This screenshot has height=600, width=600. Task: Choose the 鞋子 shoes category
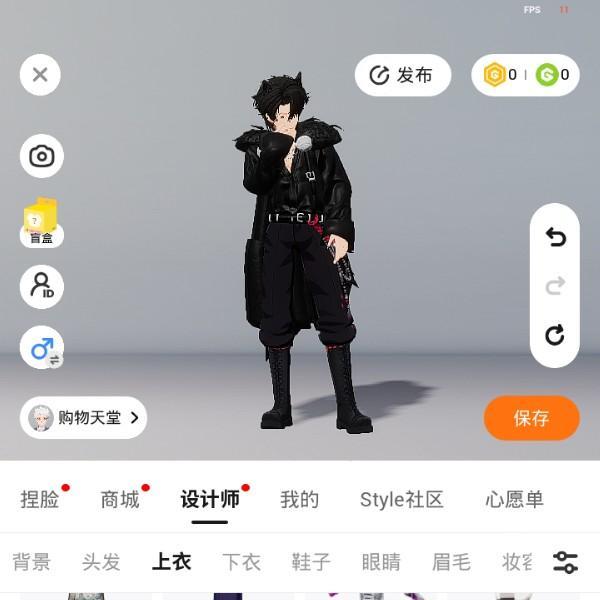pyautogui.click(x=311, y=562)
